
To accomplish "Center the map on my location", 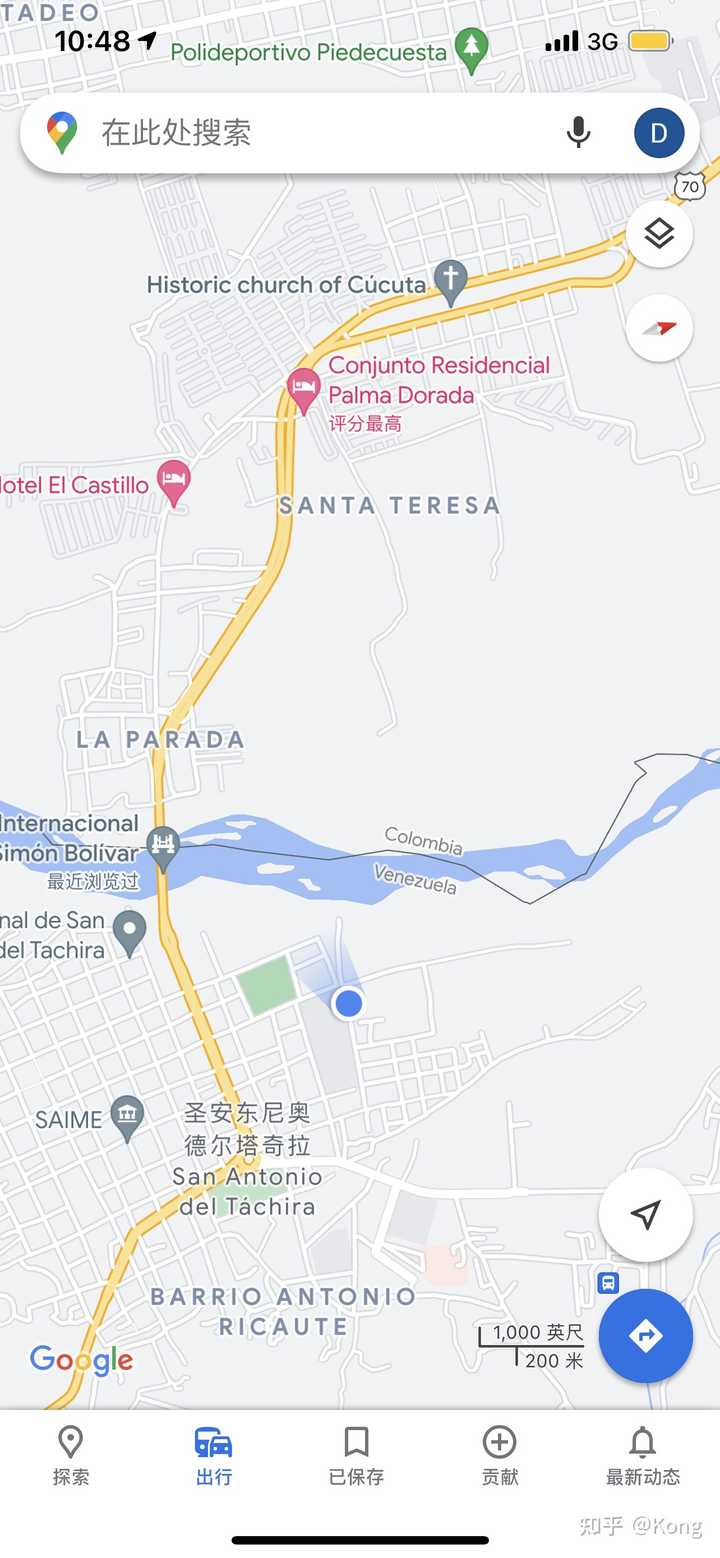I will click(x=646, y=1215).
